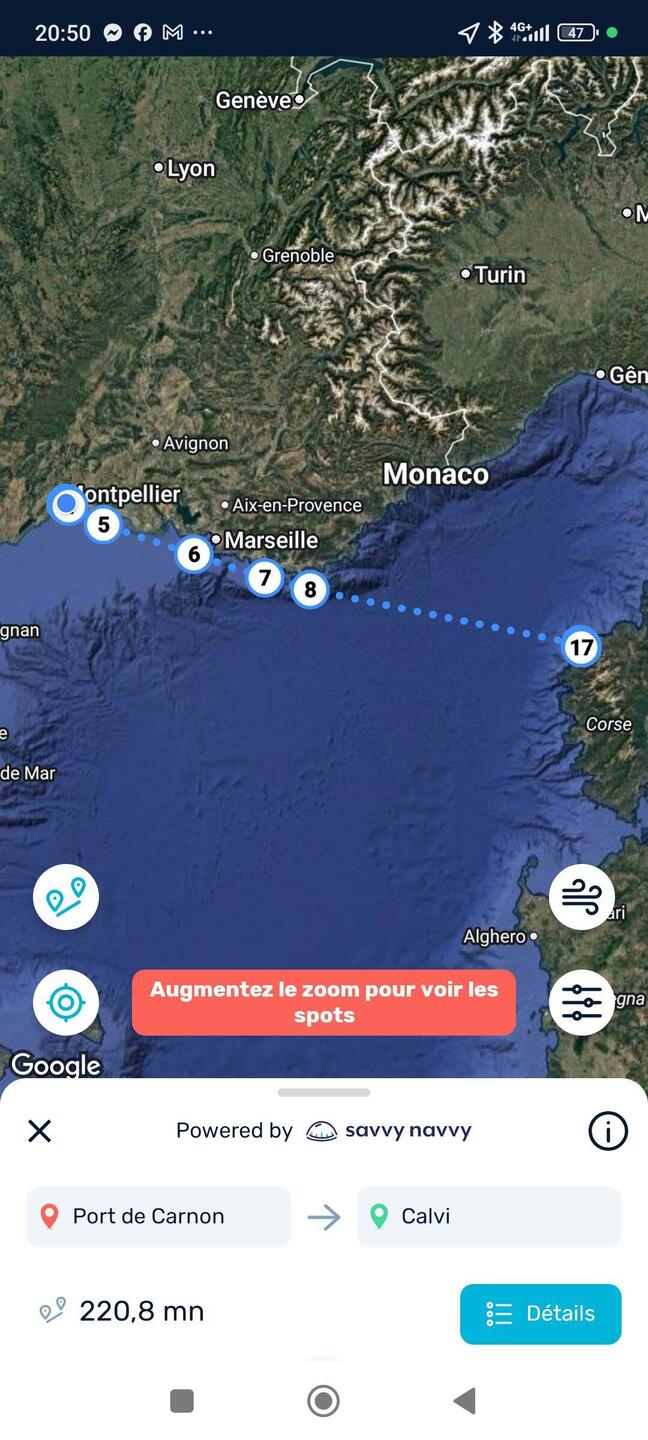Select waypoint 6 on route
This screenshot has height=1440, width=648.
click(194, 554)
